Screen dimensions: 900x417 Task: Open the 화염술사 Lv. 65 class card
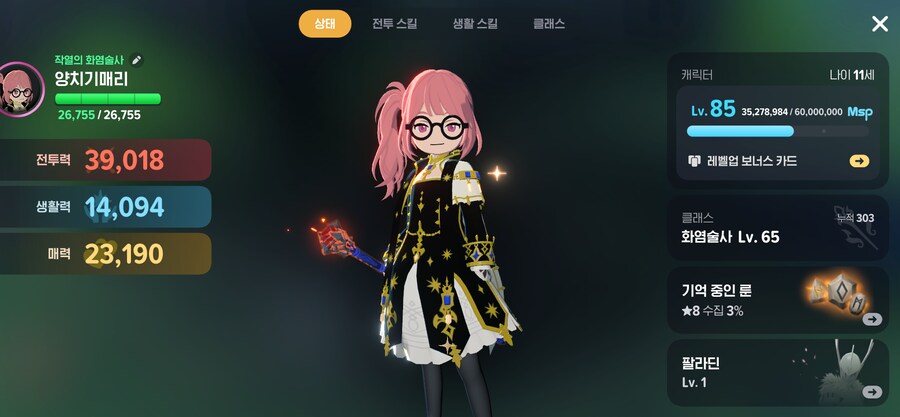coord(777,229)
